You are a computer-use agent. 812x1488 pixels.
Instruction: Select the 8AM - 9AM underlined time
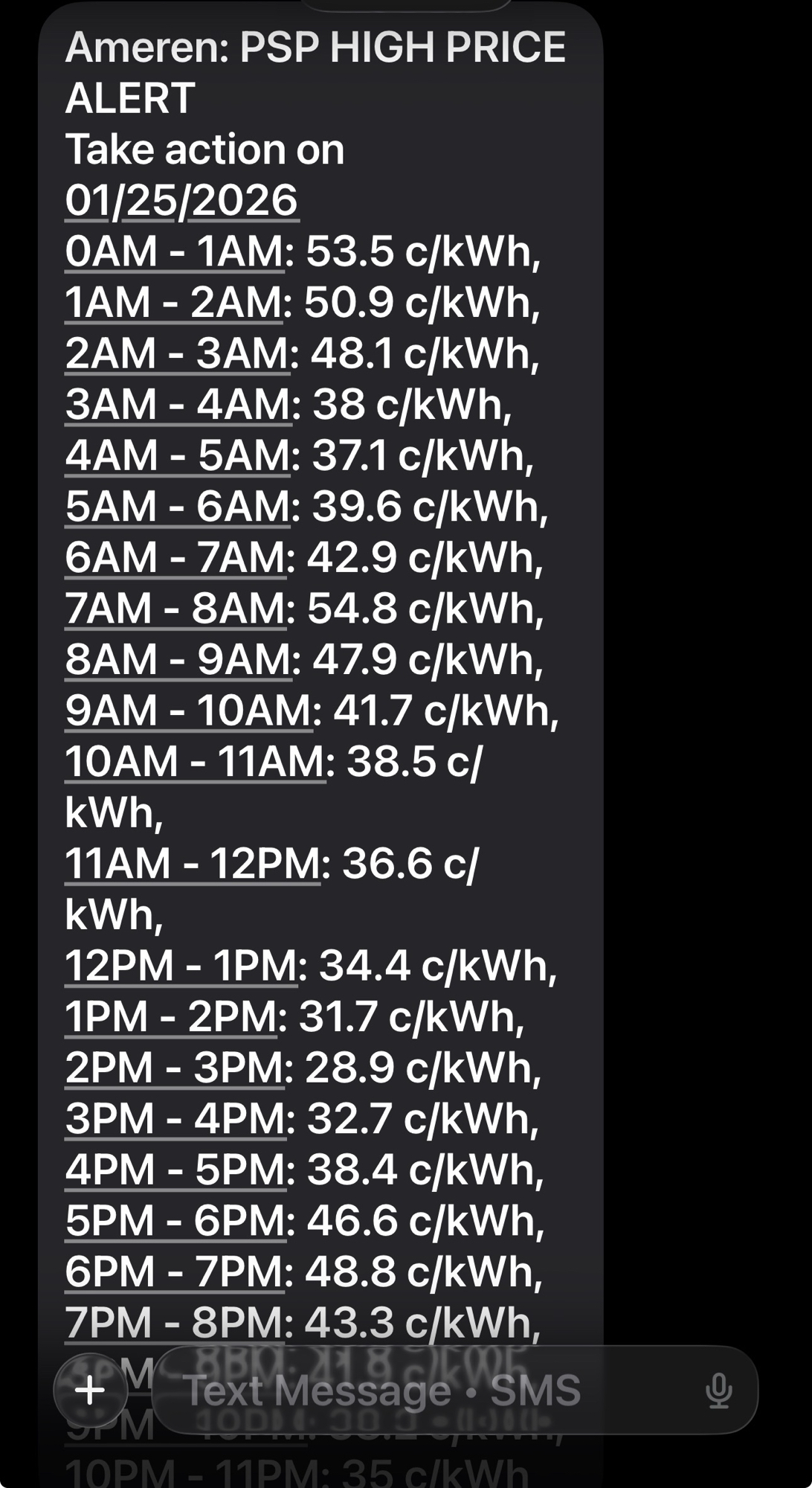click(x=177, y=660)
